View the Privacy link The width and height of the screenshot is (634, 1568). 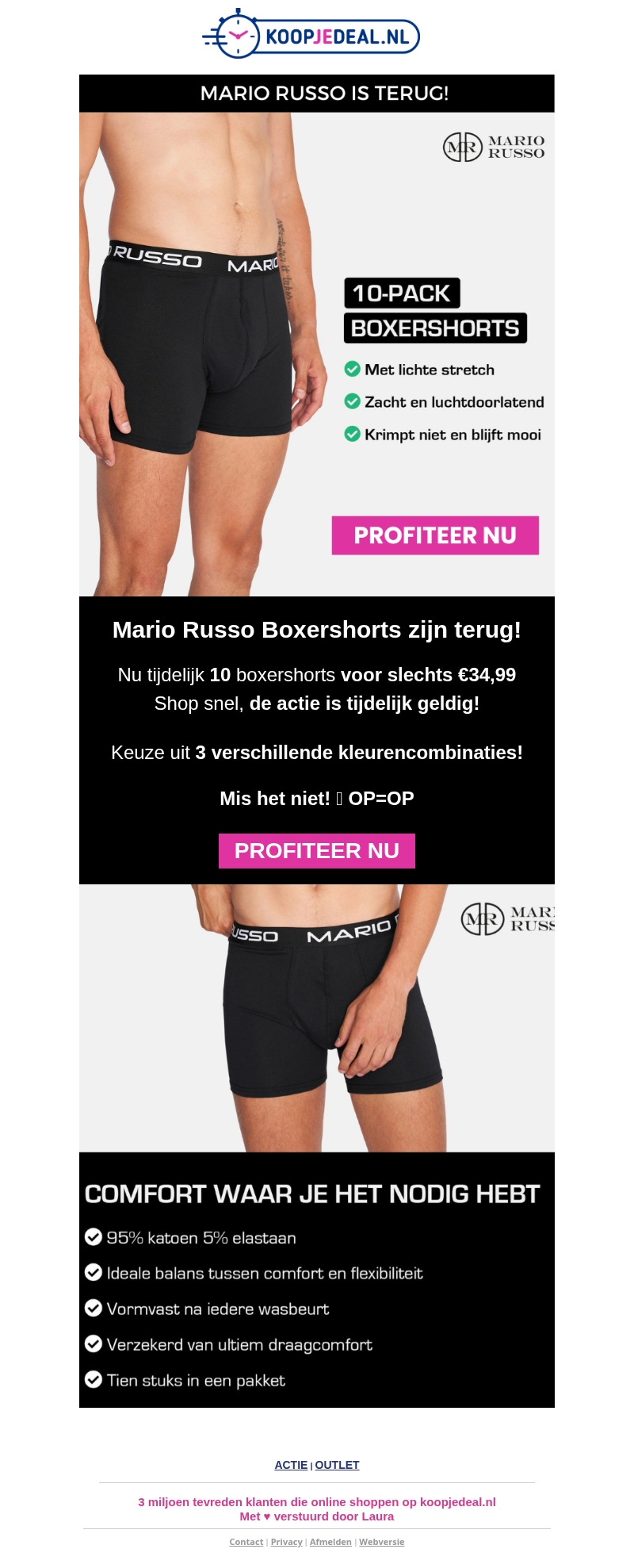click(286, 1542)
